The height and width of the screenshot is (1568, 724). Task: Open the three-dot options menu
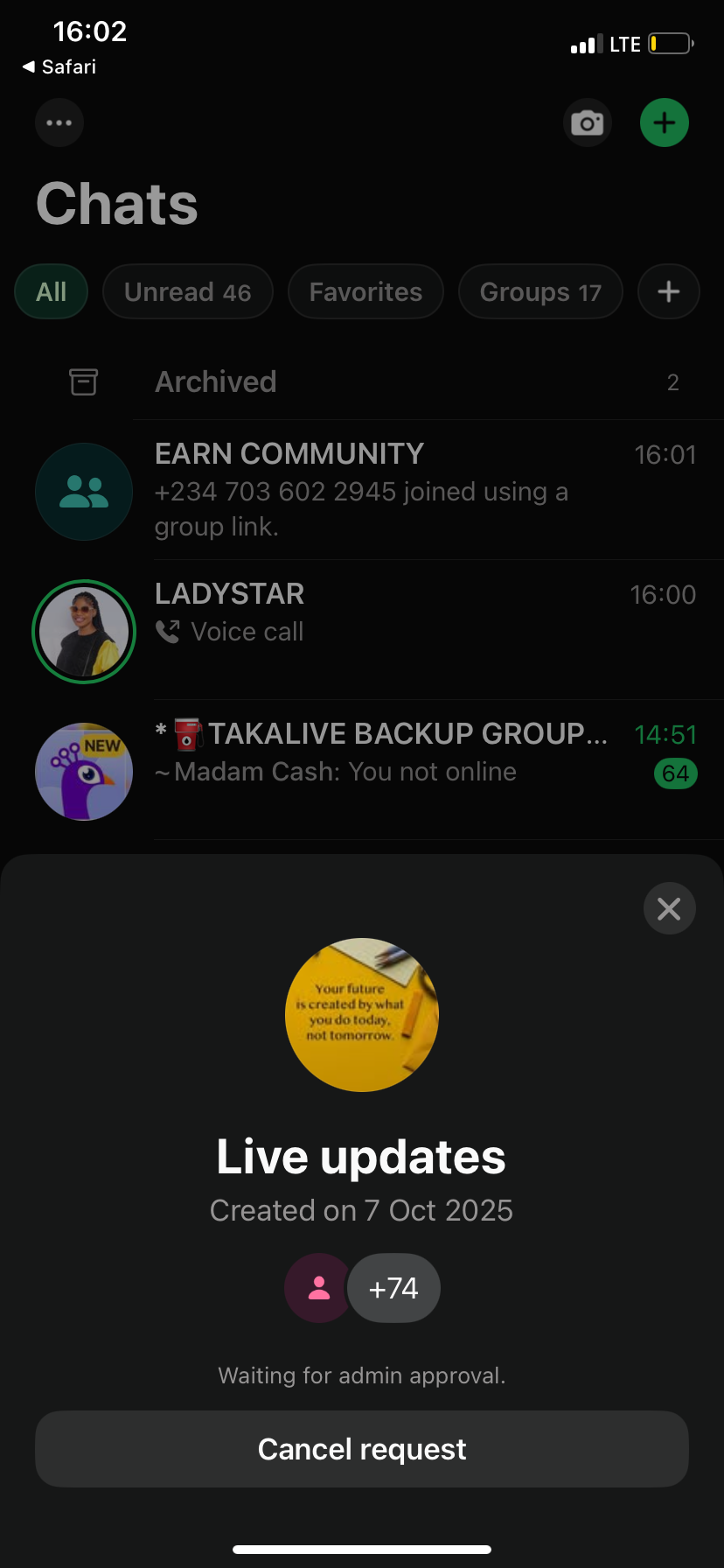(59, 122)
